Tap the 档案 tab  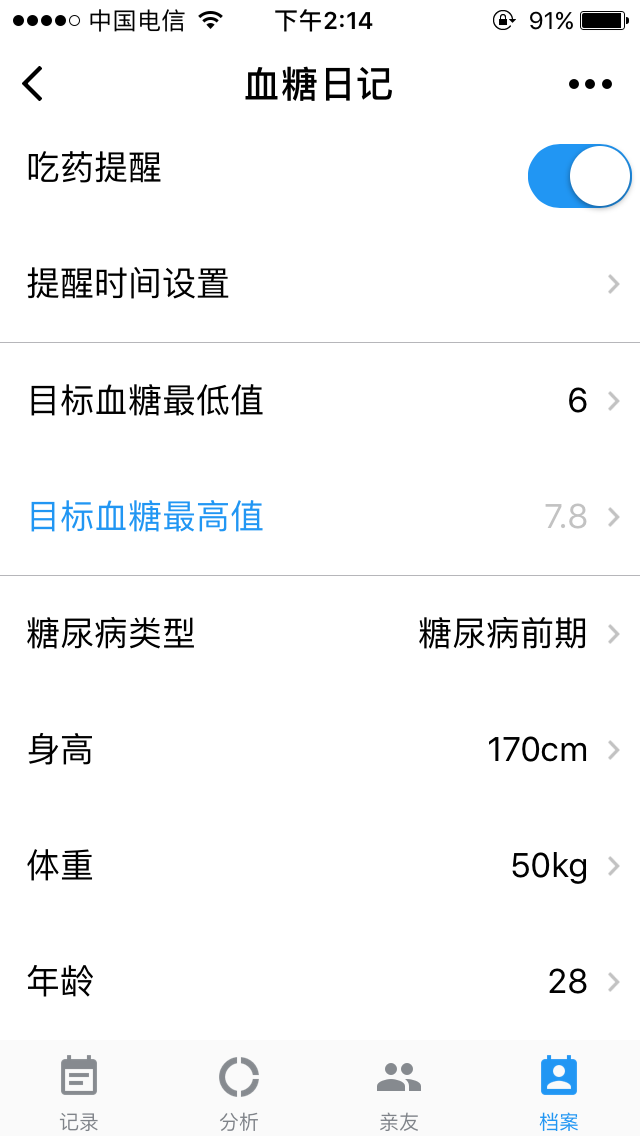pos(559,1090)
